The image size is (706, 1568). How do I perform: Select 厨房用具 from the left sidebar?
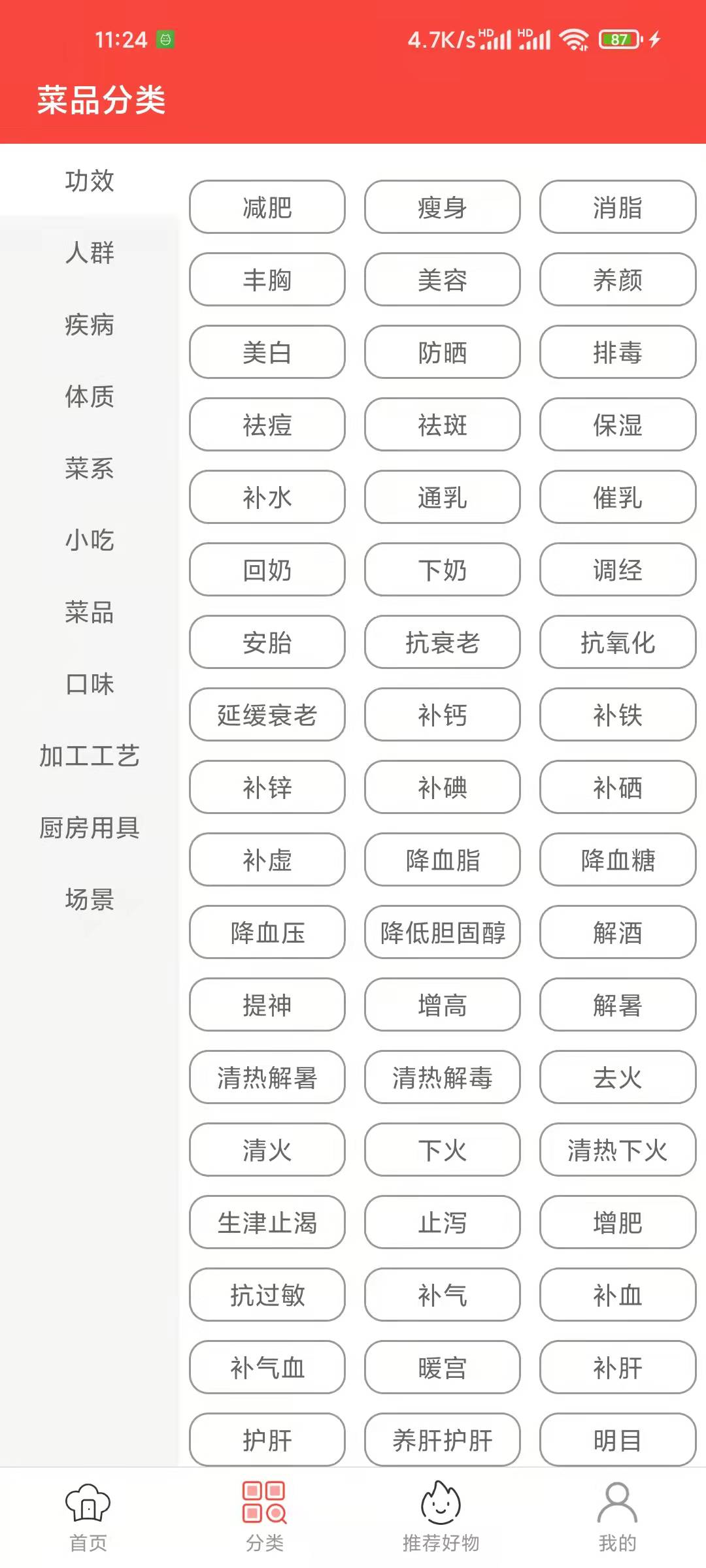[x=90, y=830]
